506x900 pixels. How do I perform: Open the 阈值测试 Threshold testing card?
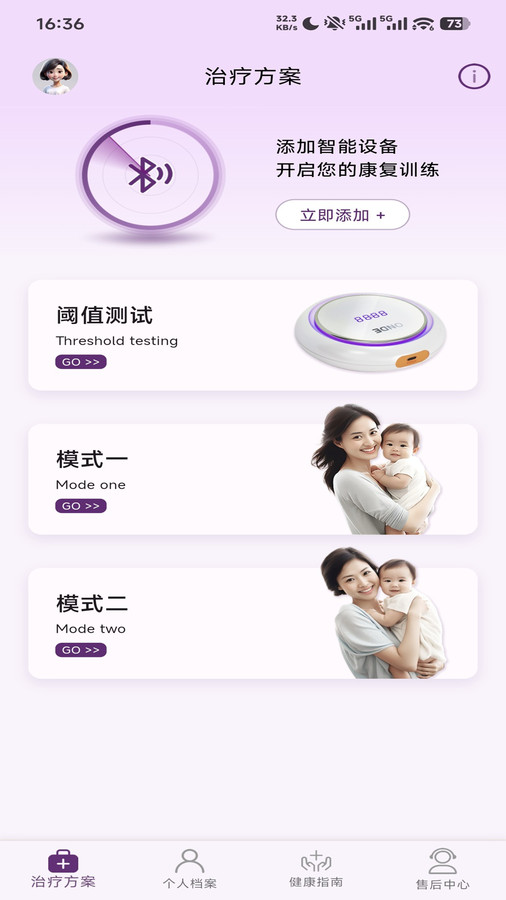tap(253, 335)
